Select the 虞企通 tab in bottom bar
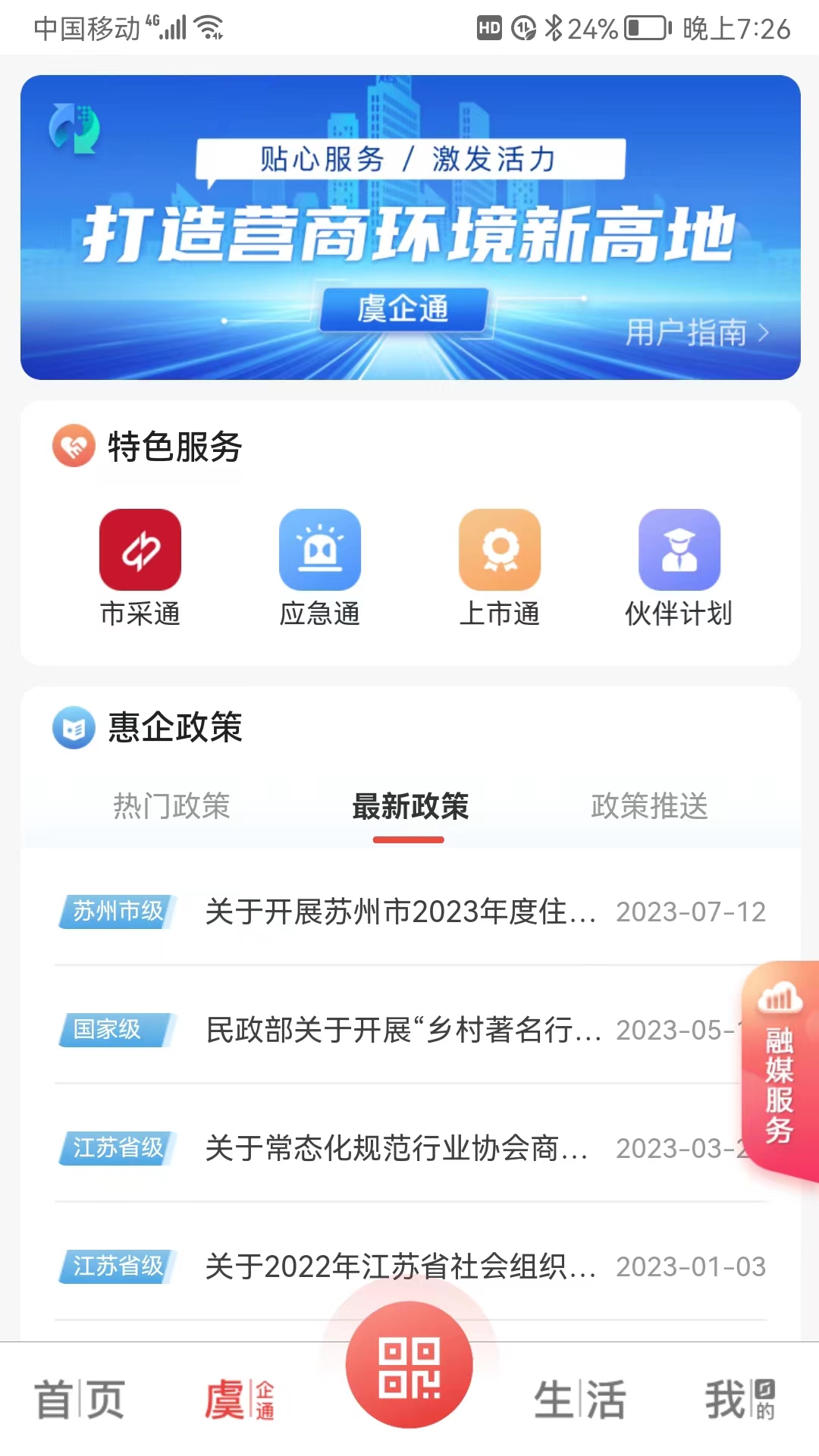 click(243, 1398)
